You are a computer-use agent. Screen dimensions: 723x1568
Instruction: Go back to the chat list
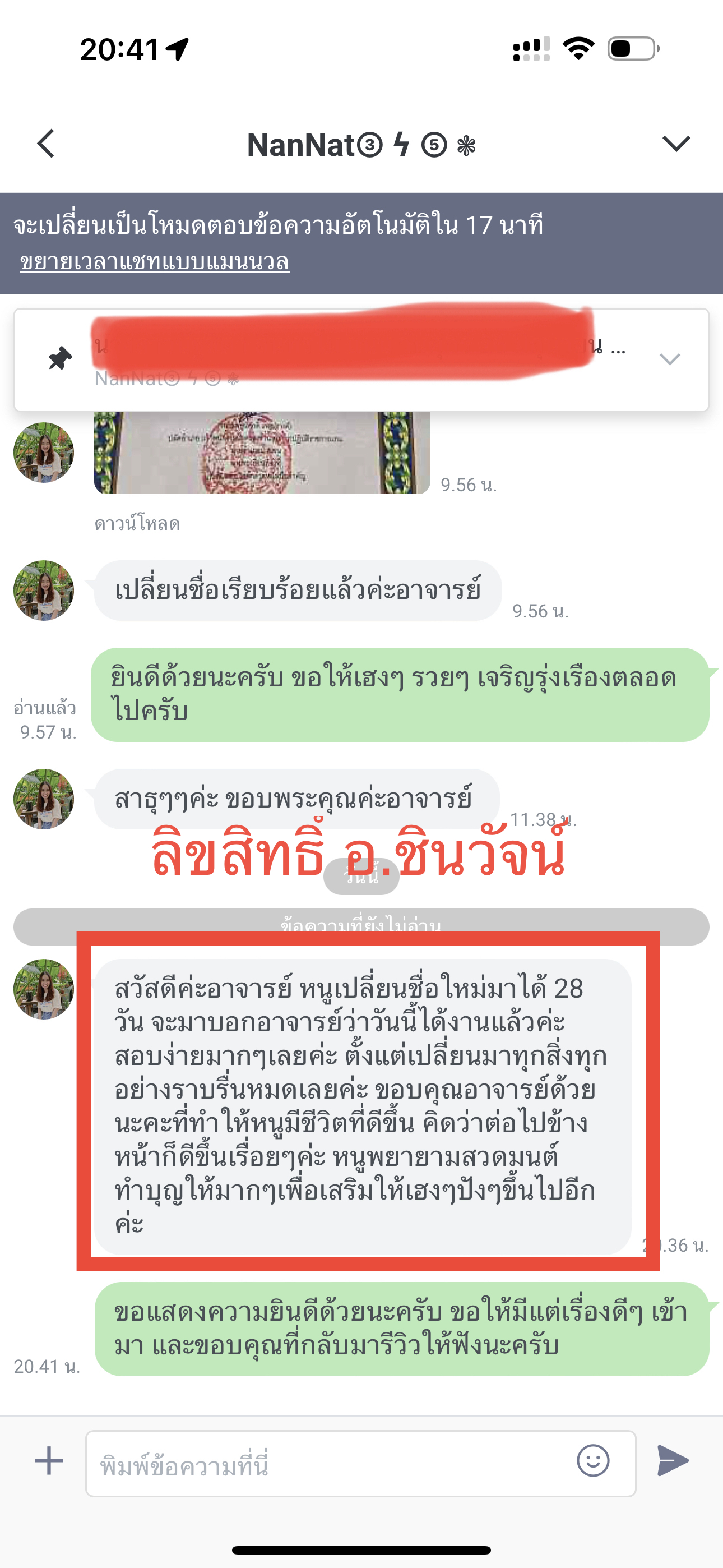coord(47,144)
